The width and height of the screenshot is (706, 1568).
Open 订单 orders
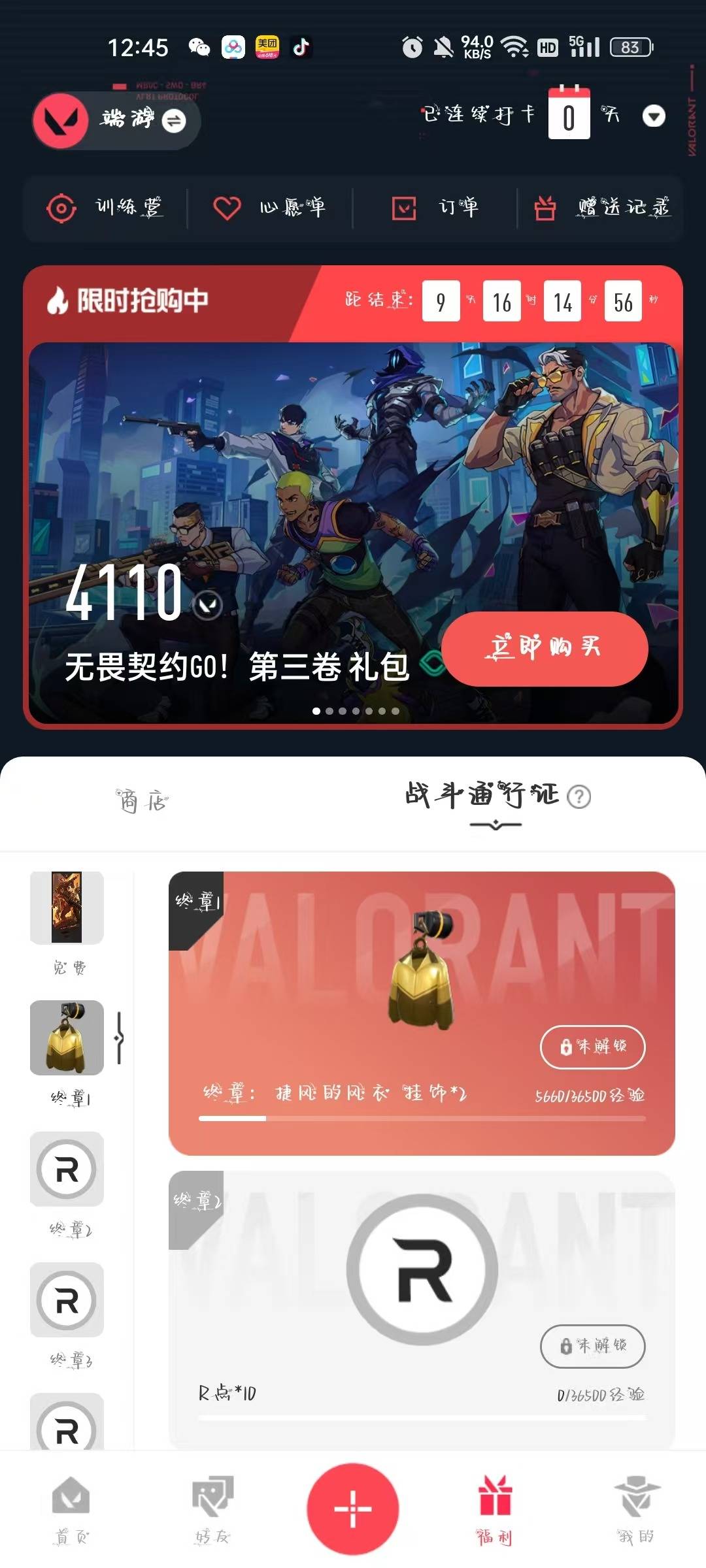435,208
